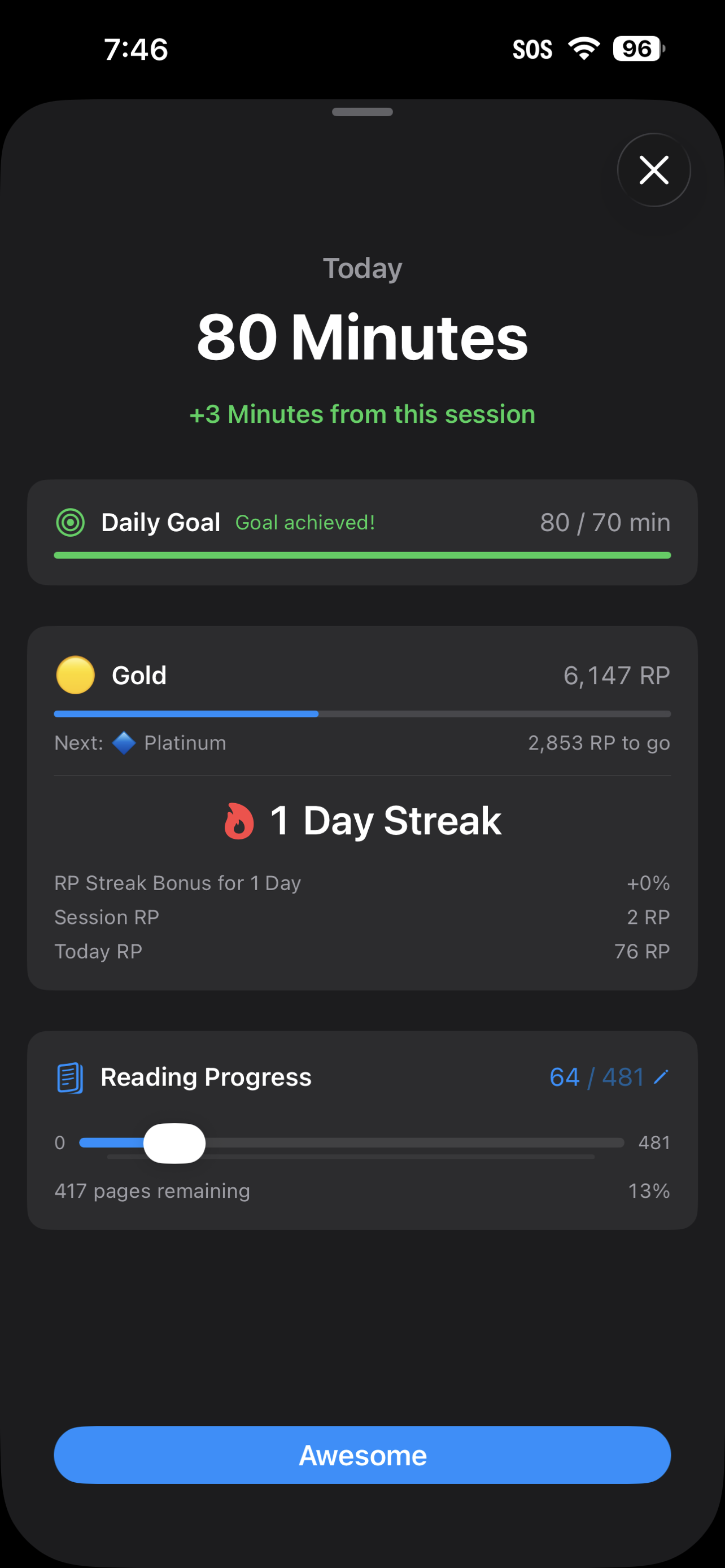
Task: Tap the battery indicator showing 96
Action: [x=636, y=48]
